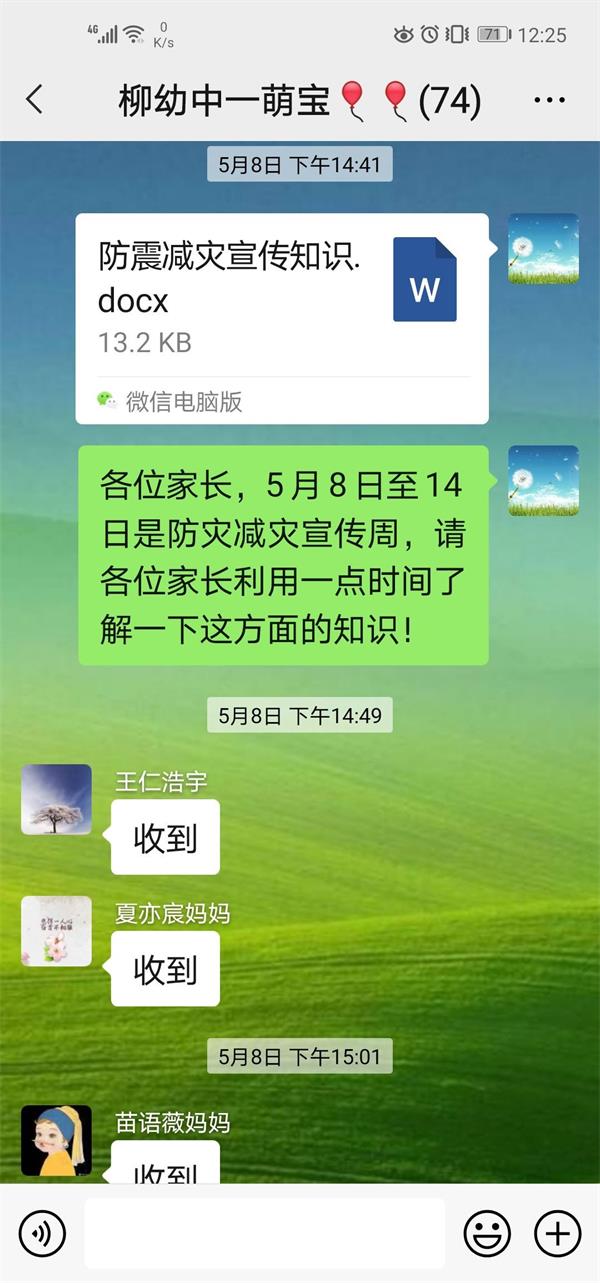The height and width of the screenshot is (1283, 600).
Task: View 苗语薇妈妈's profile avatar
Action: [56, 1140]
